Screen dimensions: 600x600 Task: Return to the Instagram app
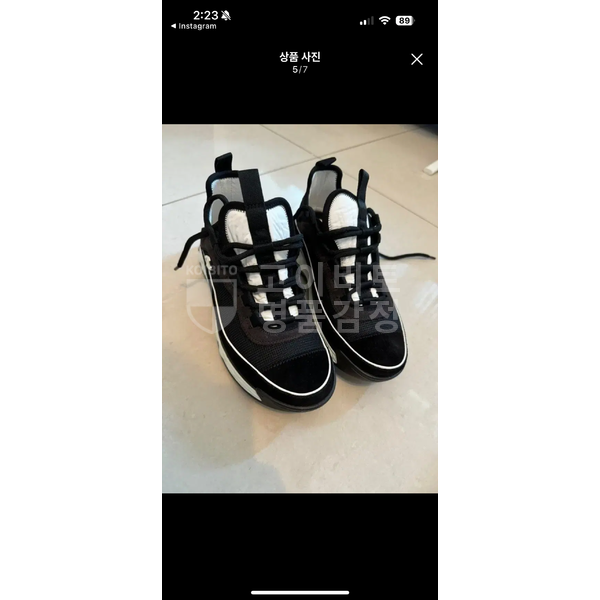pyautogui.click(x=196, y=27)
